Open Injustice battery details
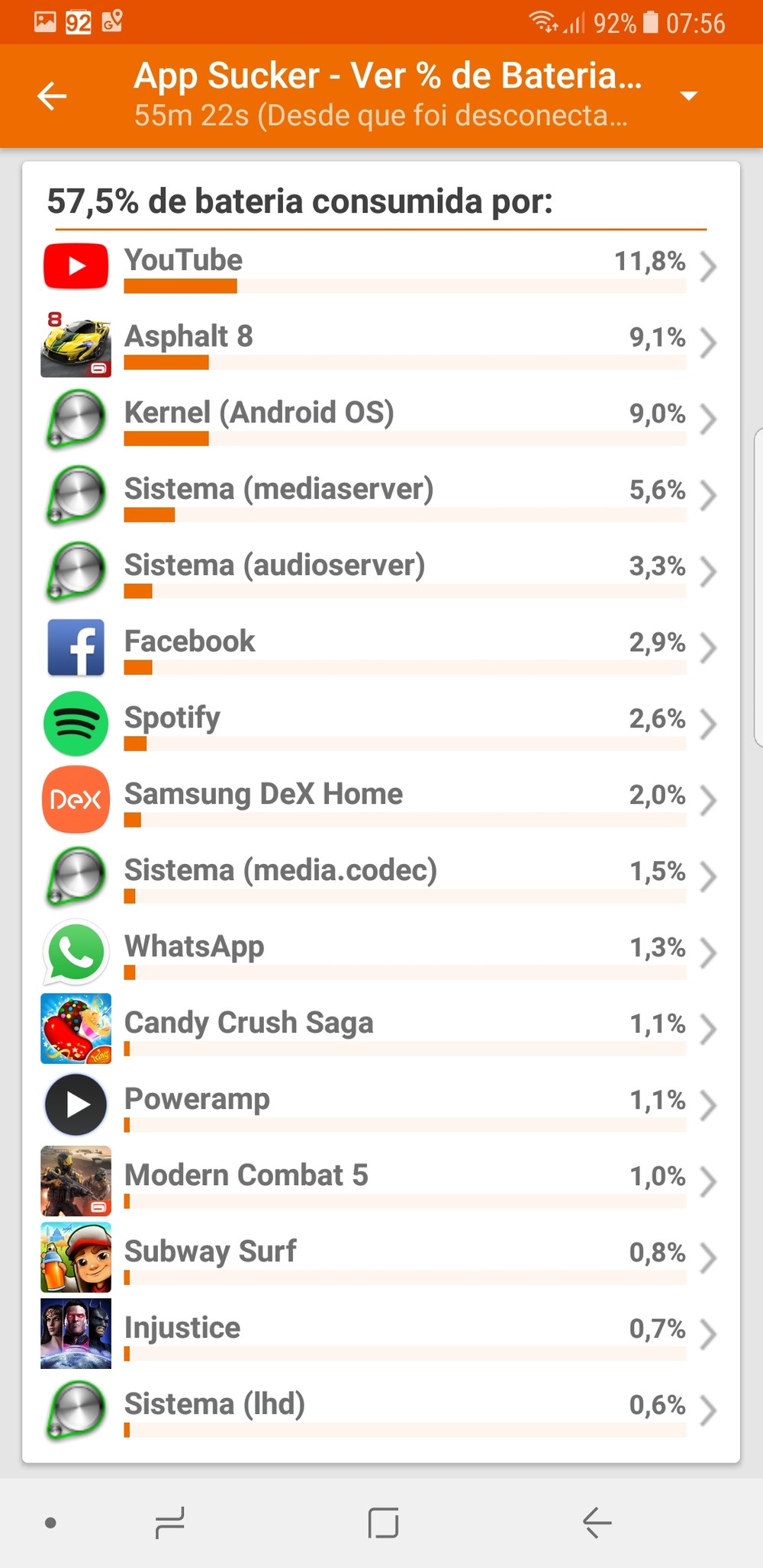763x1568 pixels. click(x=381, y=1334)
